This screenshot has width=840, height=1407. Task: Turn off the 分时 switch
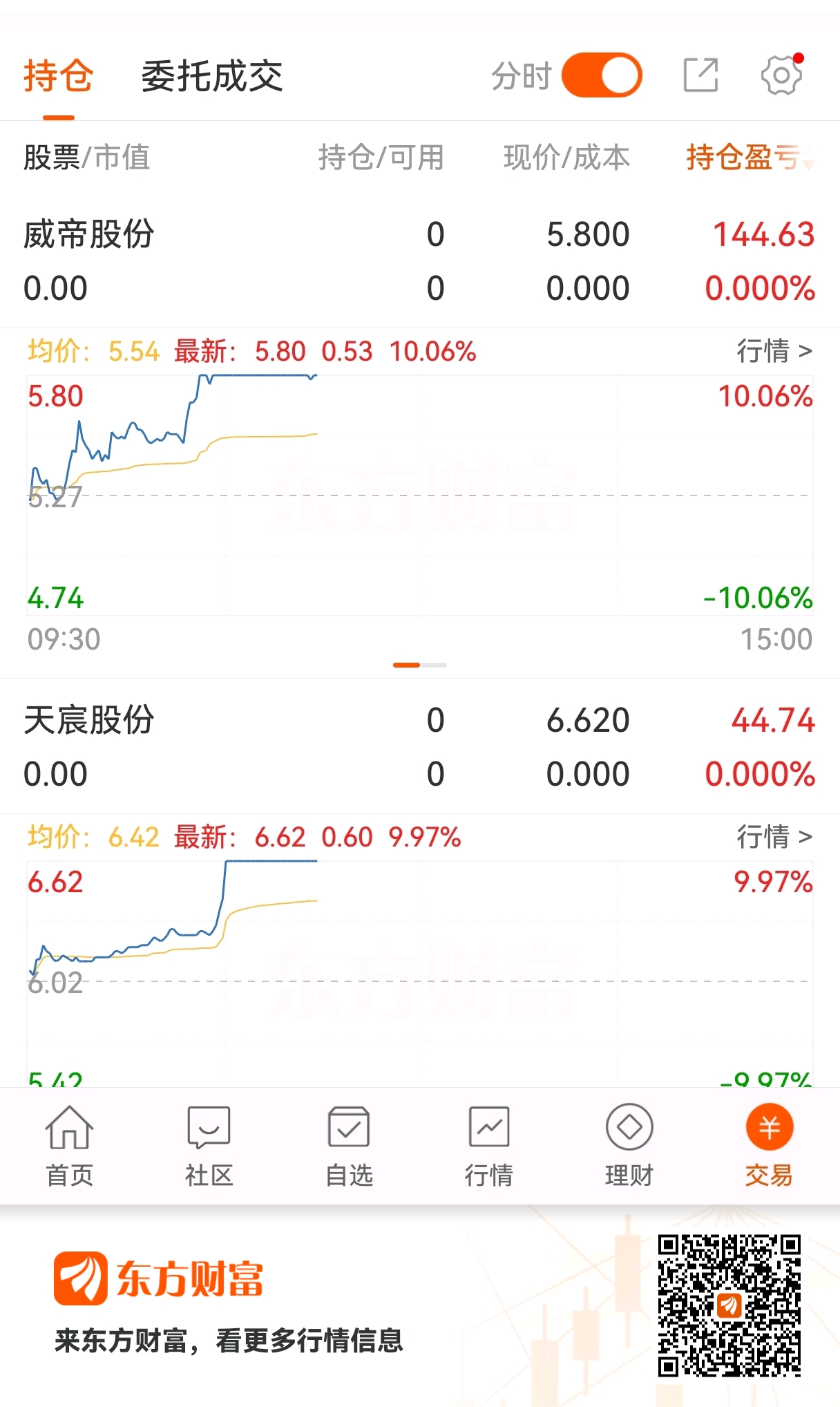(x=602, y=75)
